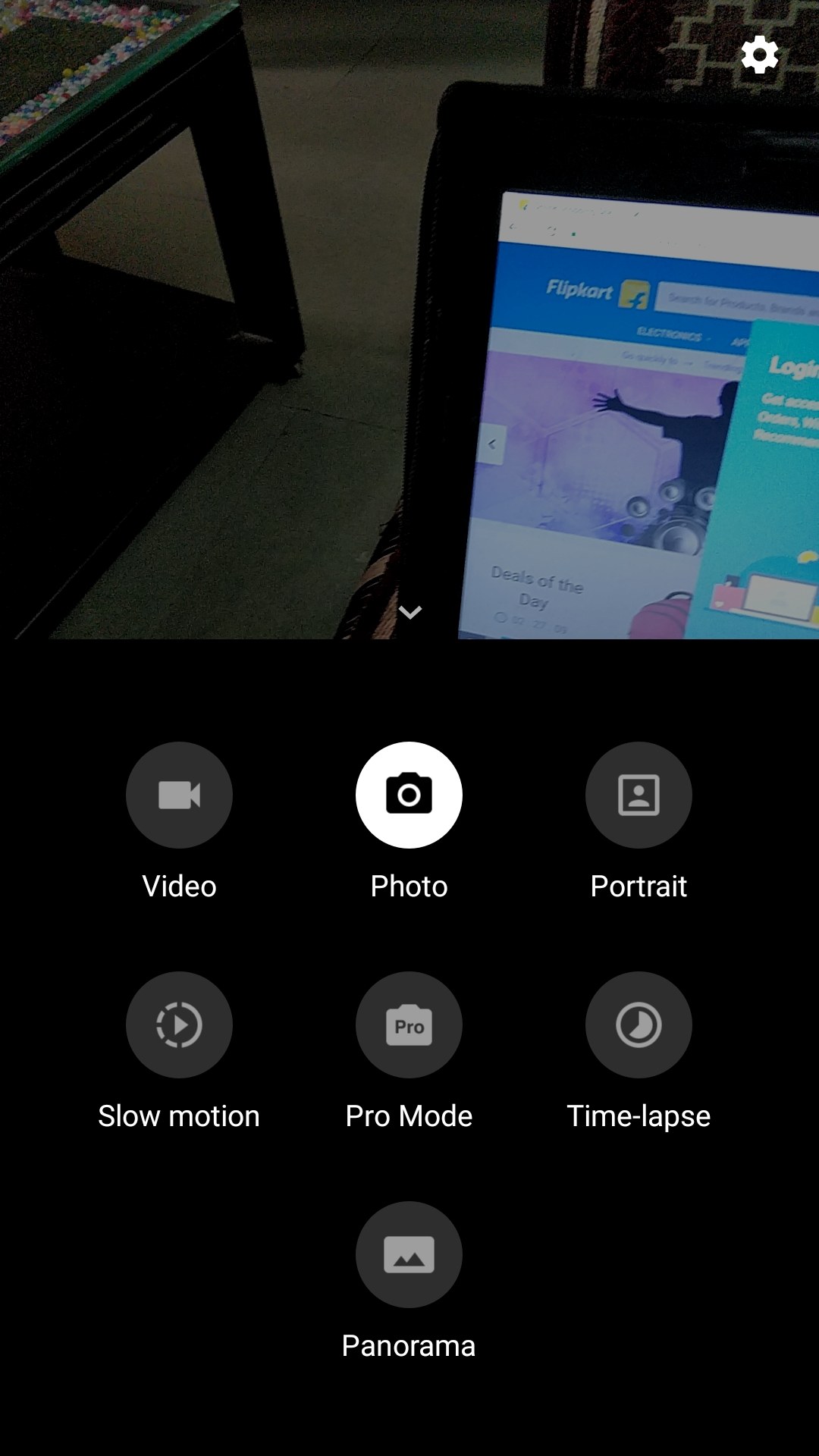The width and height of the screenshot is (819, 1456).
Task: Select Photo mode
Action: 409,795
